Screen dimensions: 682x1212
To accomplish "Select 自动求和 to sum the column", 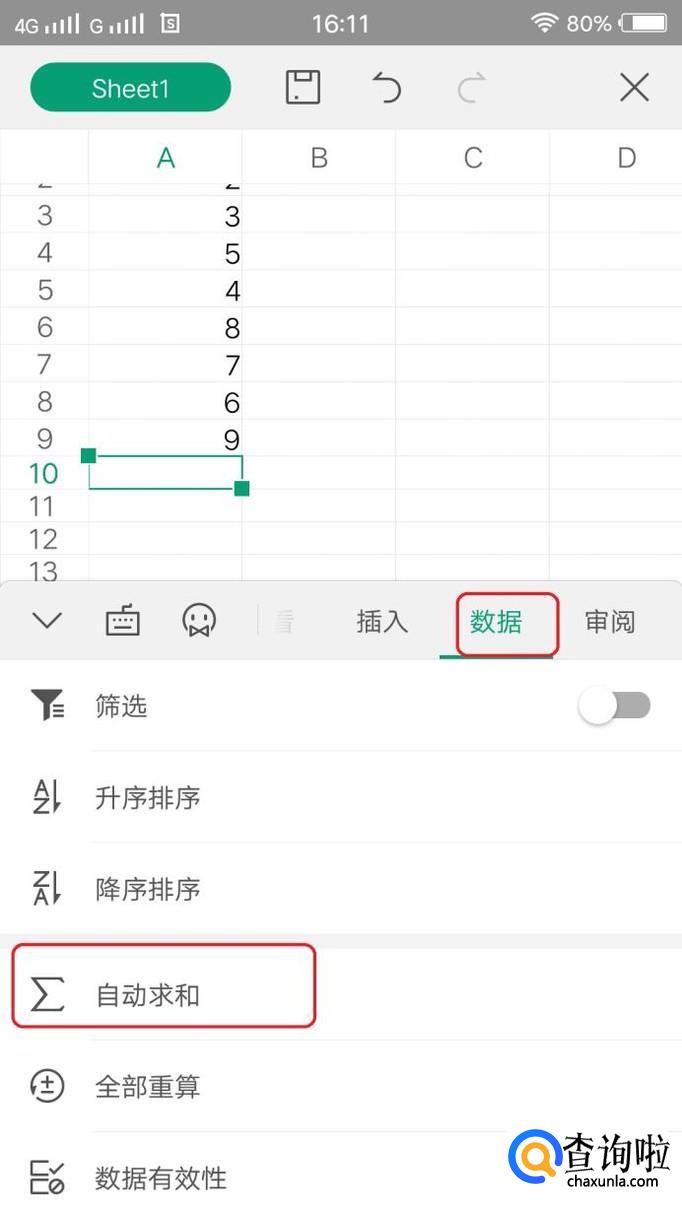I will click(341, 995).
